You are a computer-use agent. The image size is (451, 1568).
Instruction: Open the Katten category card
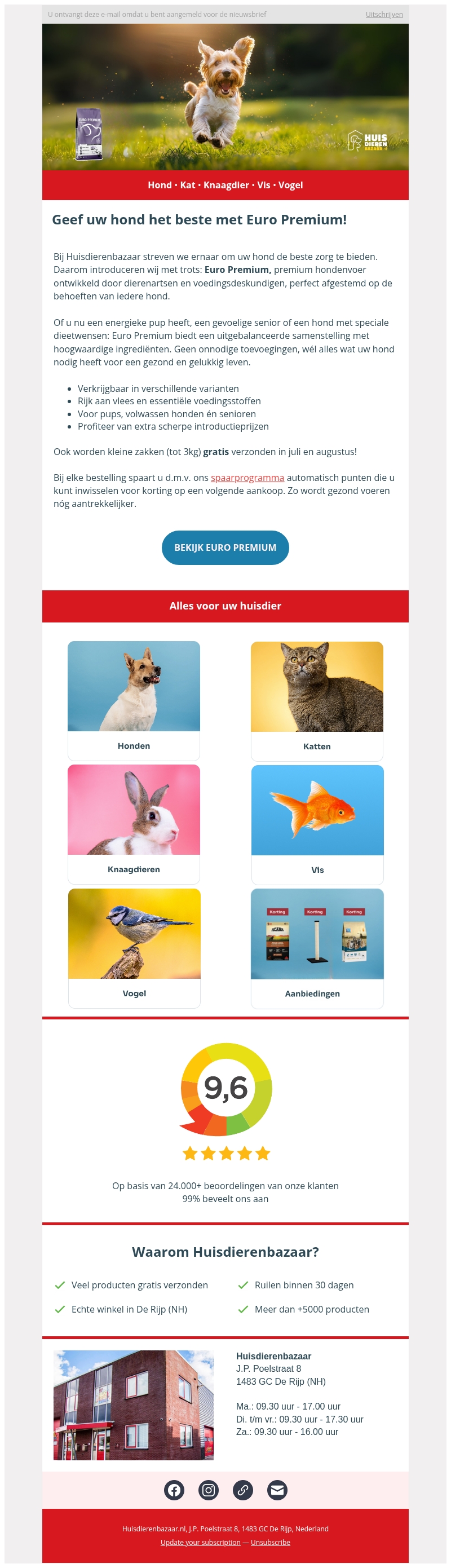pyautogui.click(x=316, y=701)
